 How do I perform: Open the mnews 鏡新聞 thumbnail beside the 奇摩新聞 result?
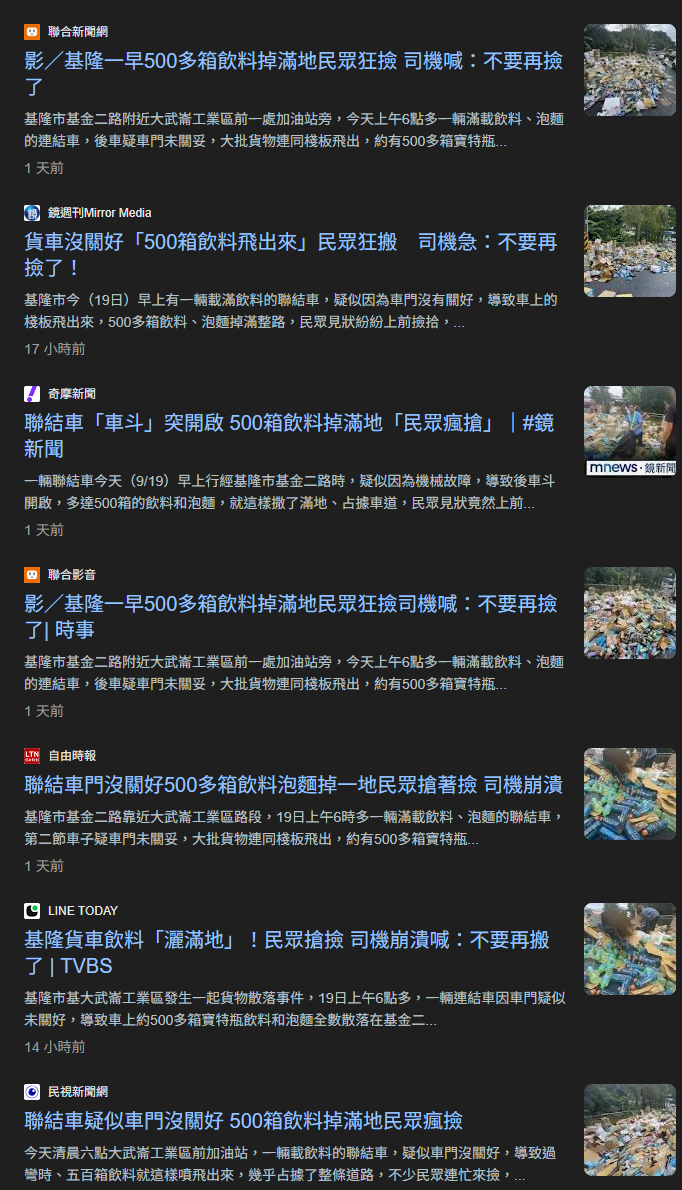pyautogui.click(x=630, y=432)
